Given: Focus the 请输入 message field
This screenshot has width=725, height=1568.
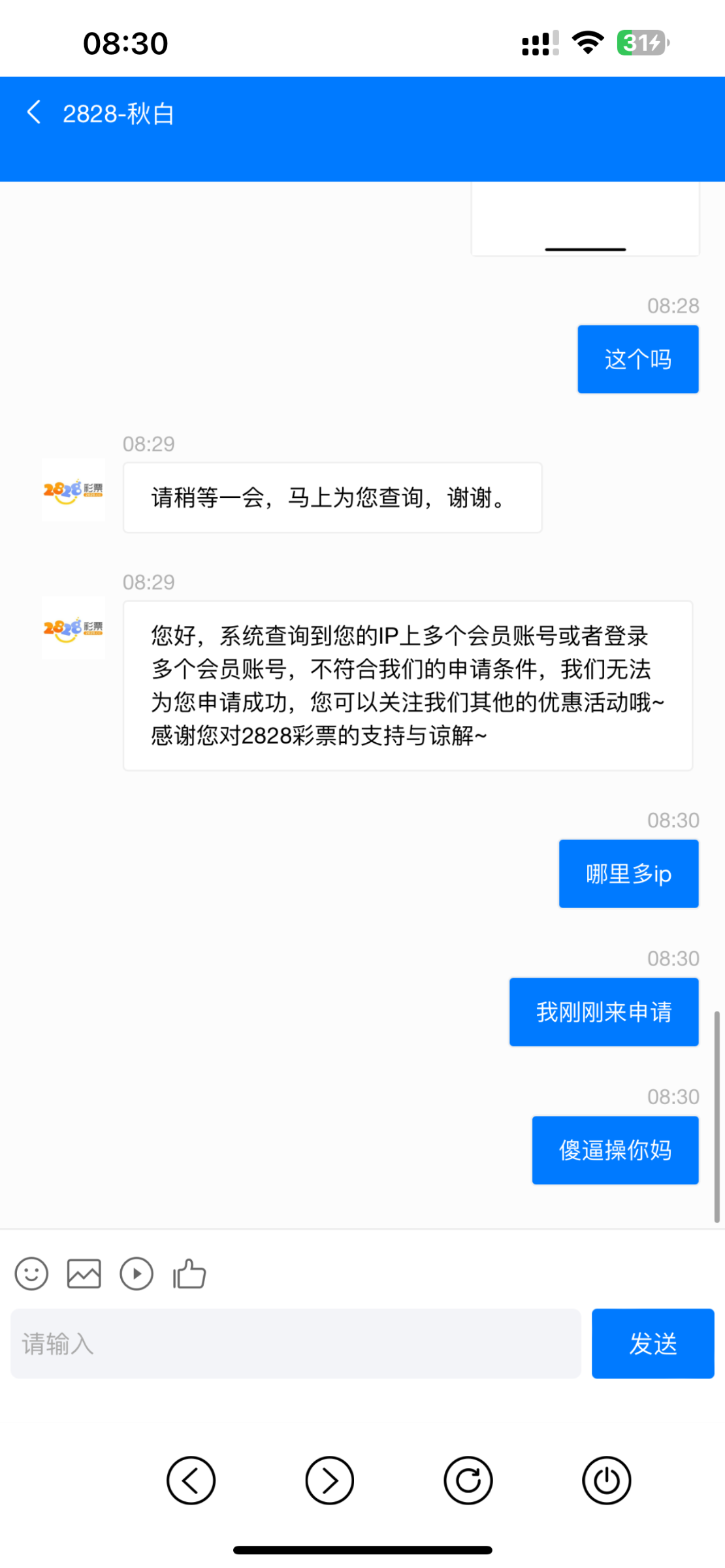Looking at the screenshot, I should pos(296,1343).
